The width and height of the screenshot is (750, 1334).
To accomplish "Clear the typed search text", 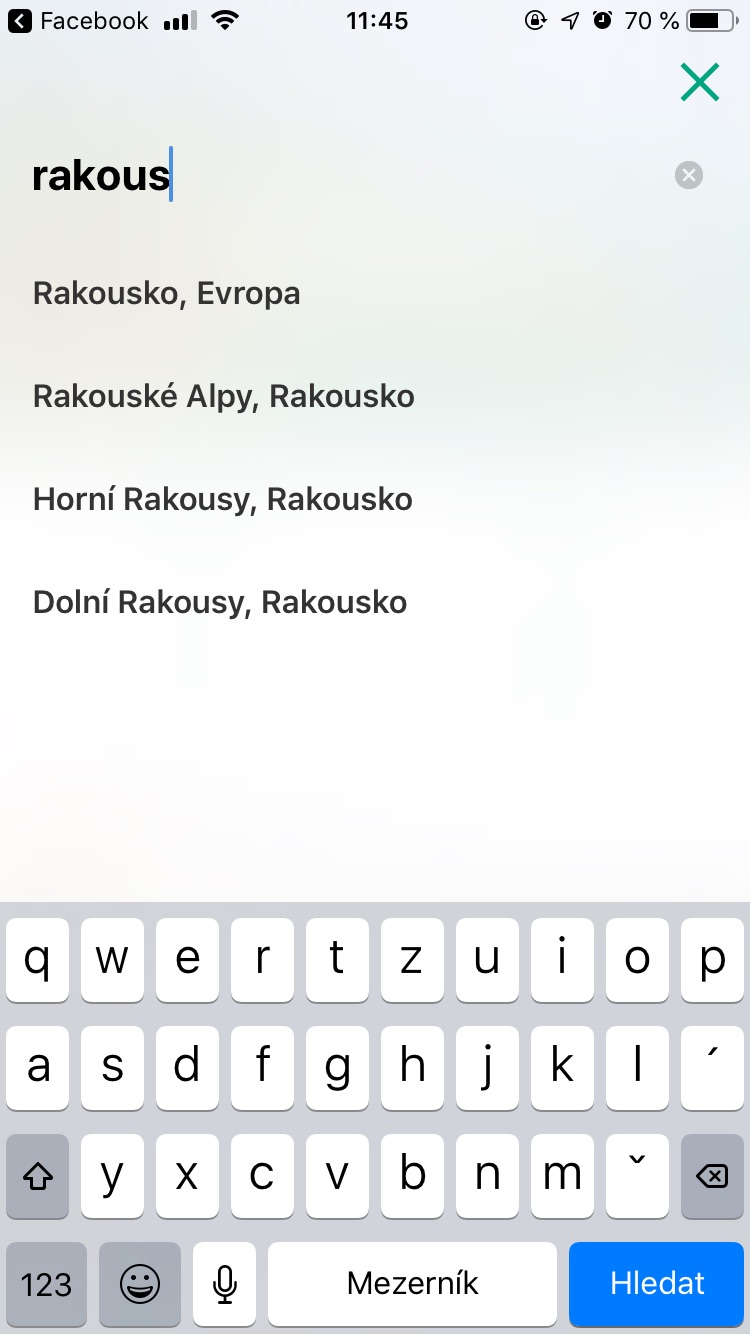I will click(689, 175).
